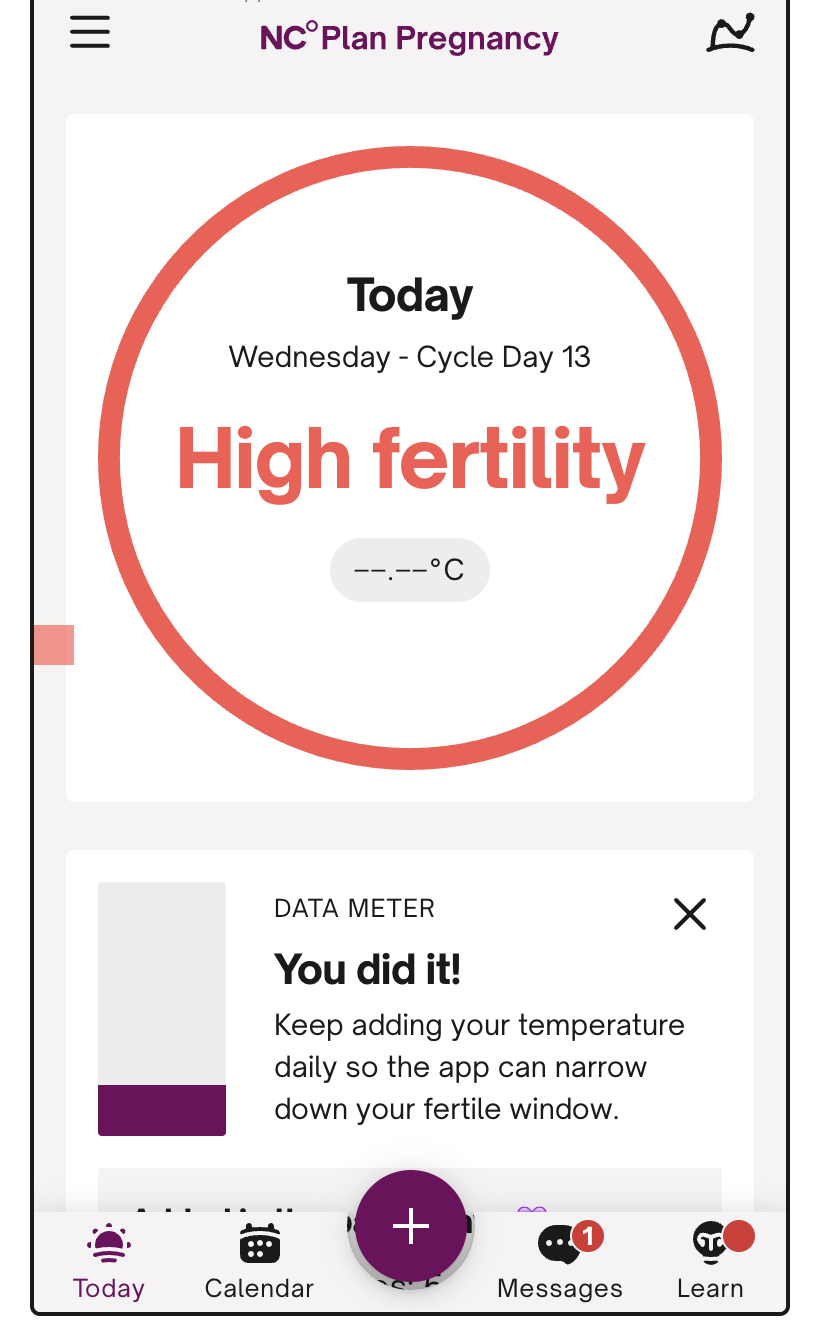This screenshot has width=816, height=1330.
Task: Open the cycle graph view
Action: [x=730, y=34]
